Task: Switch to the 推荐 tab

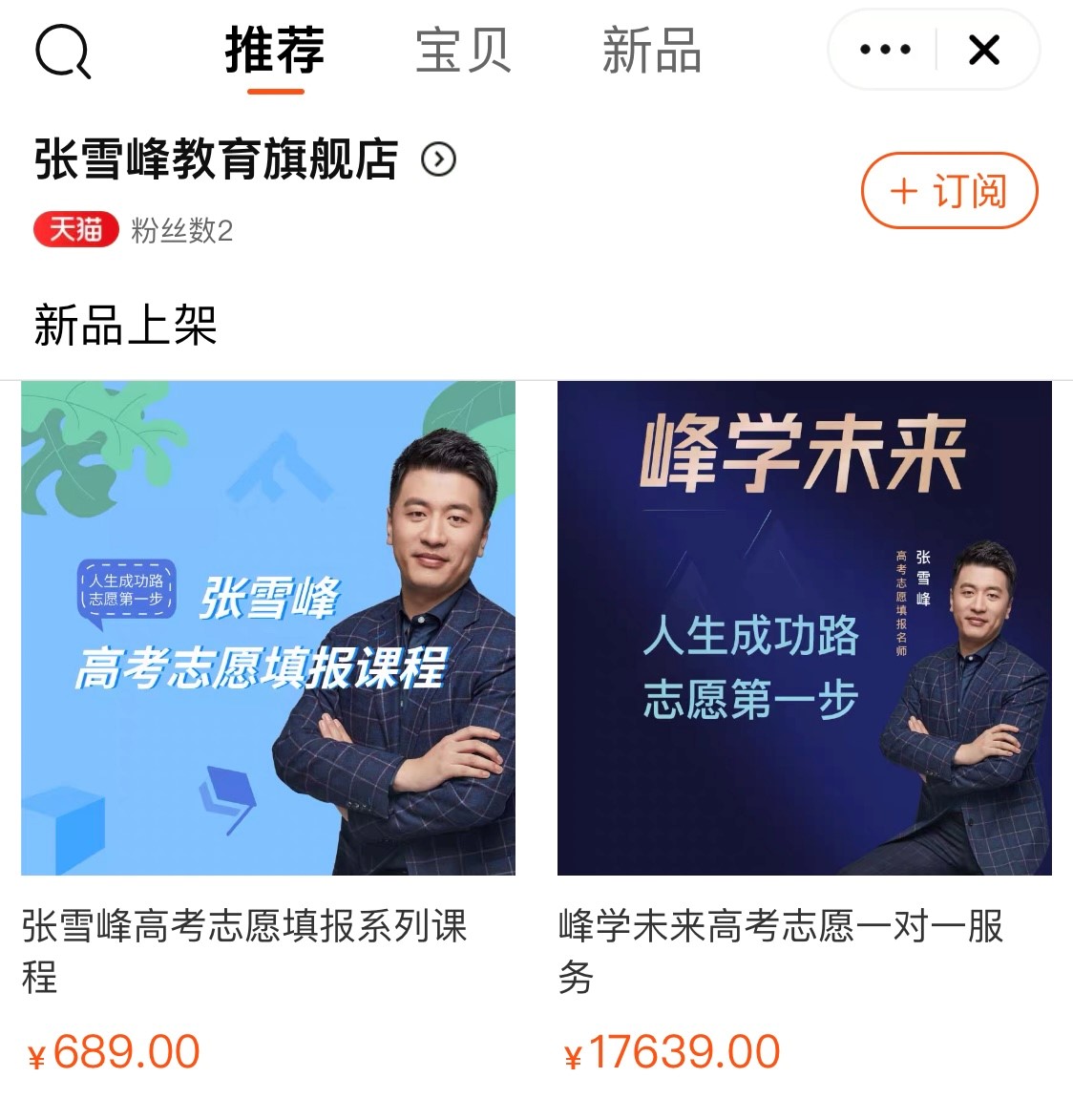Action: click(275, 52)
